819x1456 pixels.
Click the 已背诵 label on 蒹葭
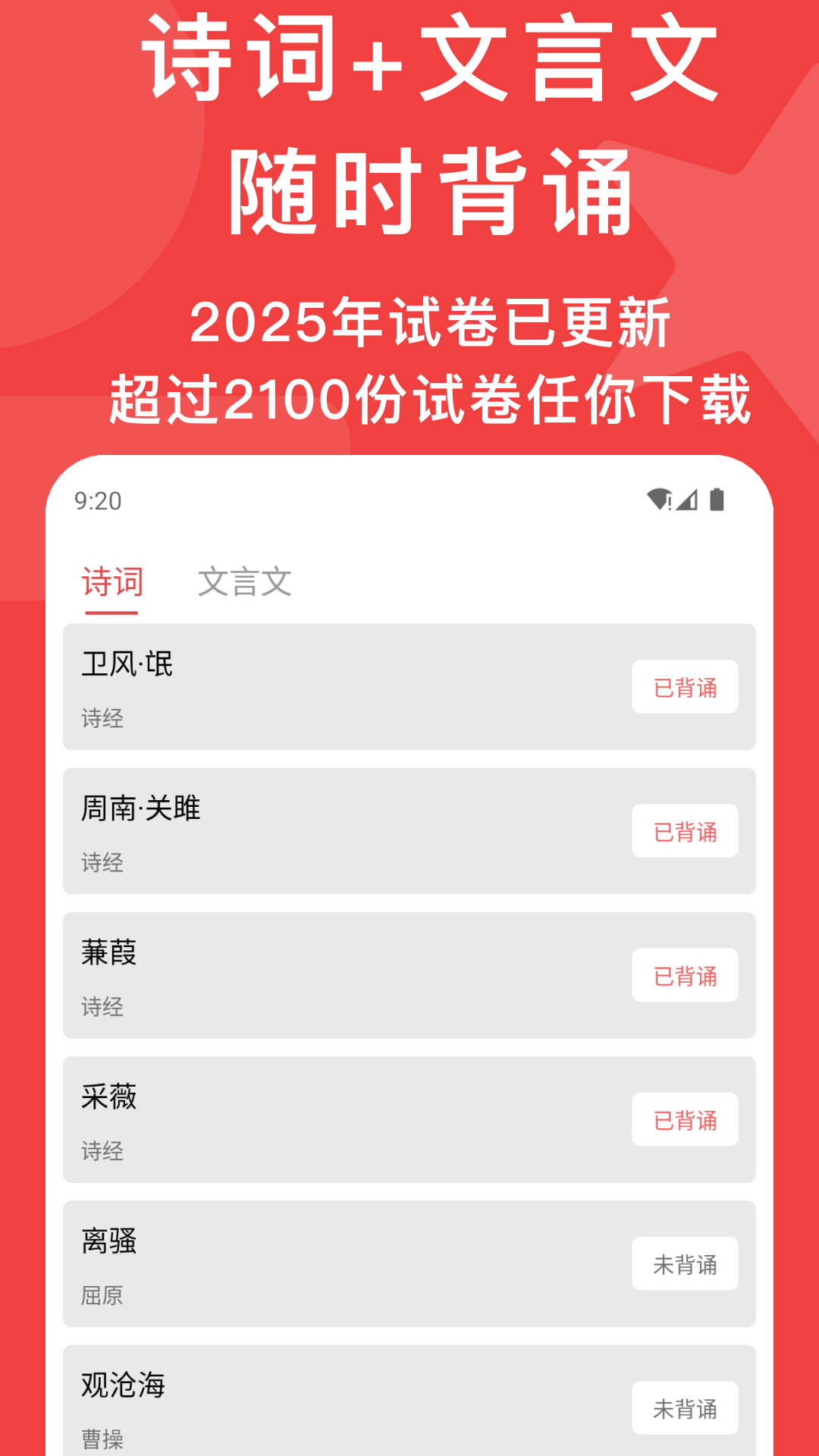click(x=685, y=975)
